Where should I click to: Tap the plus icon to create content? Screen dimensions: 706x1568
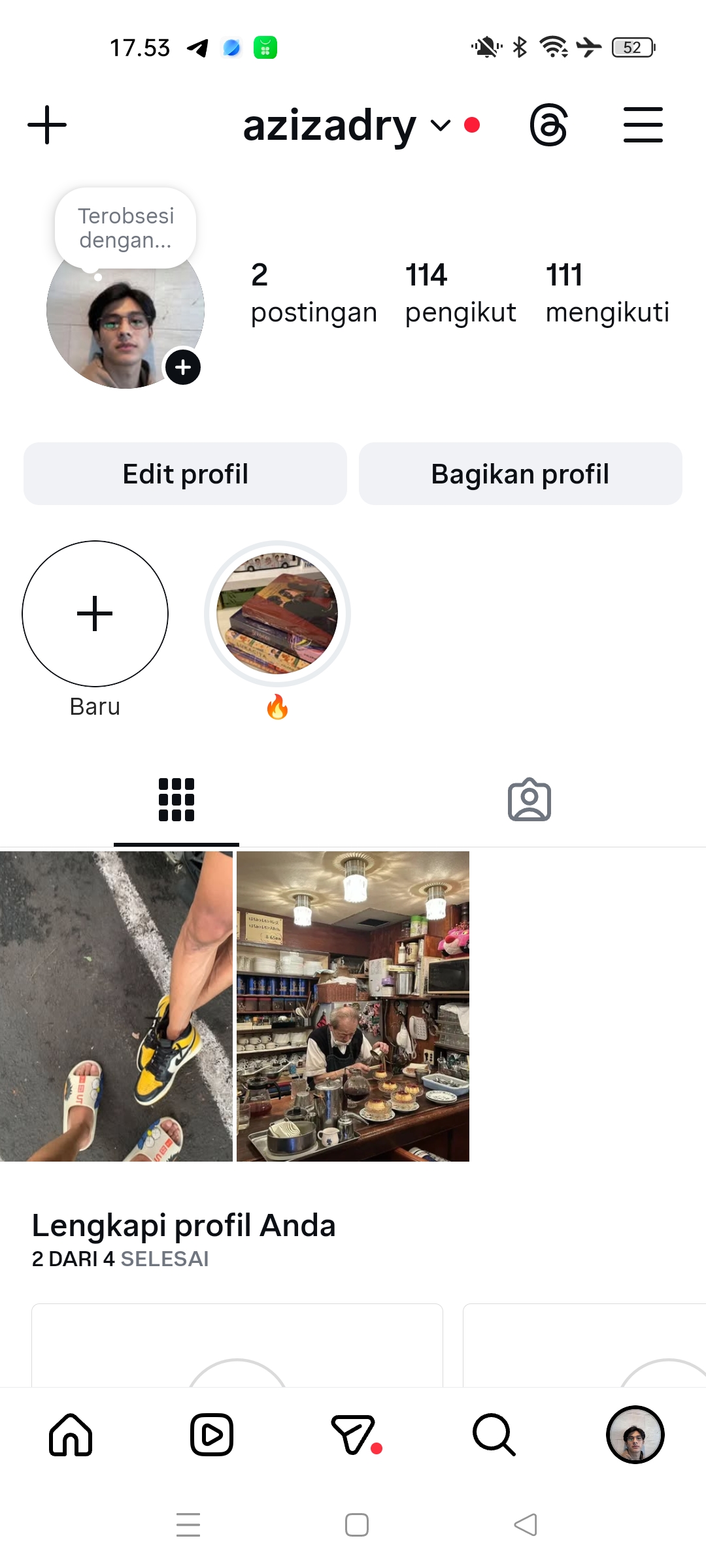pyautogui.click(x=47, y=125)
